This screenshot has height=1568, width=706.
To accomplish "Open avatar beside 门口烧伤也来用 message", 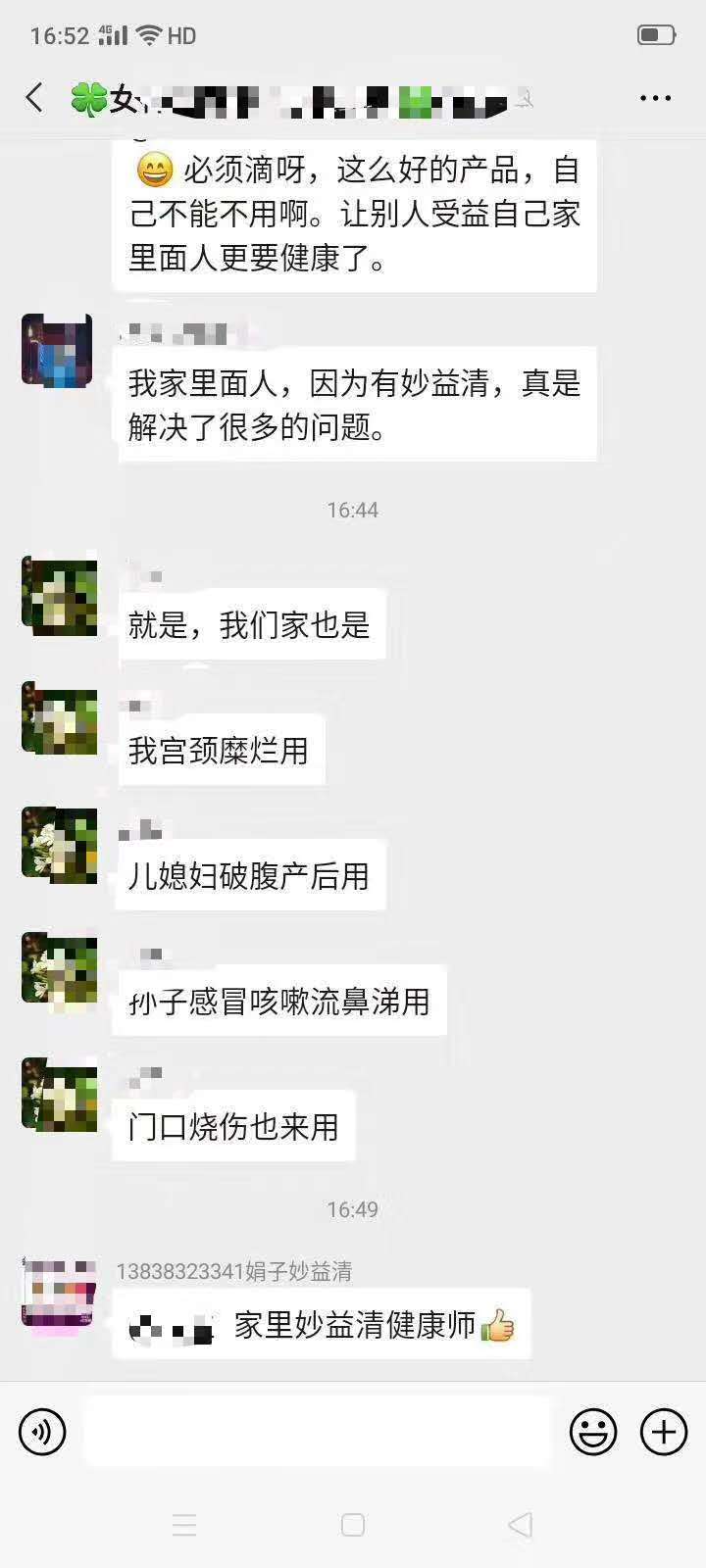I will 59,1096.
